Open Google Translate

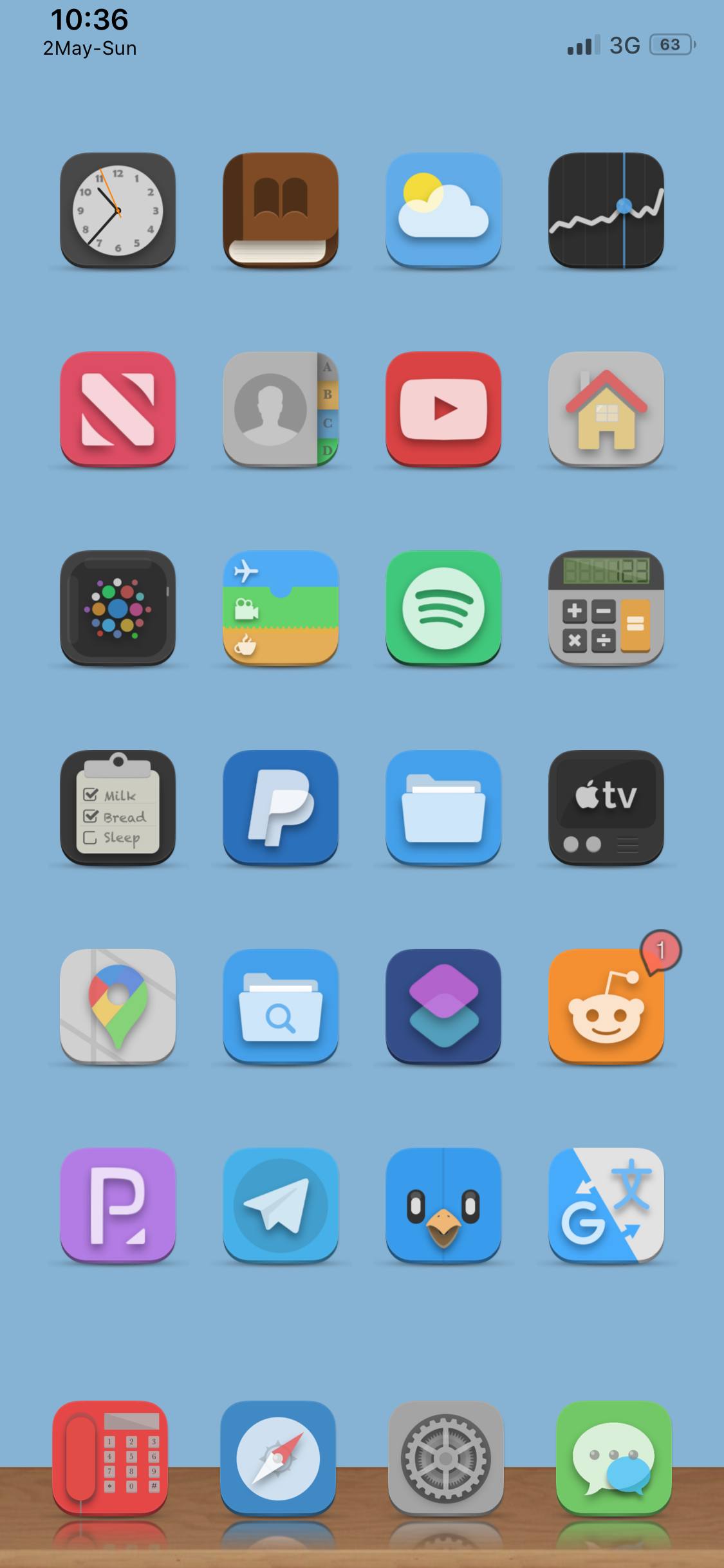pos(606,1205)
